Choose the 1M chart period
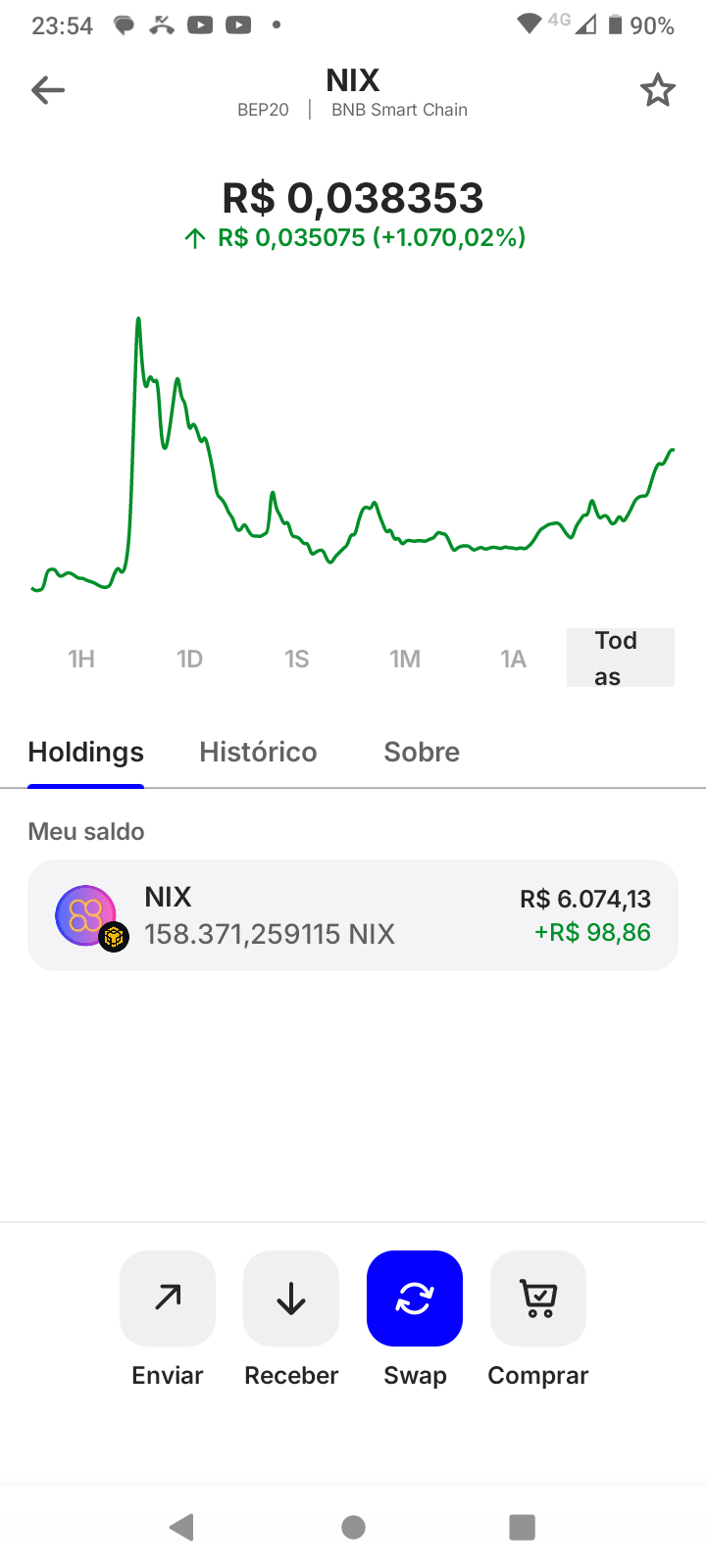The width and height of the screenshot is (706, 1568). coord(404,659)
